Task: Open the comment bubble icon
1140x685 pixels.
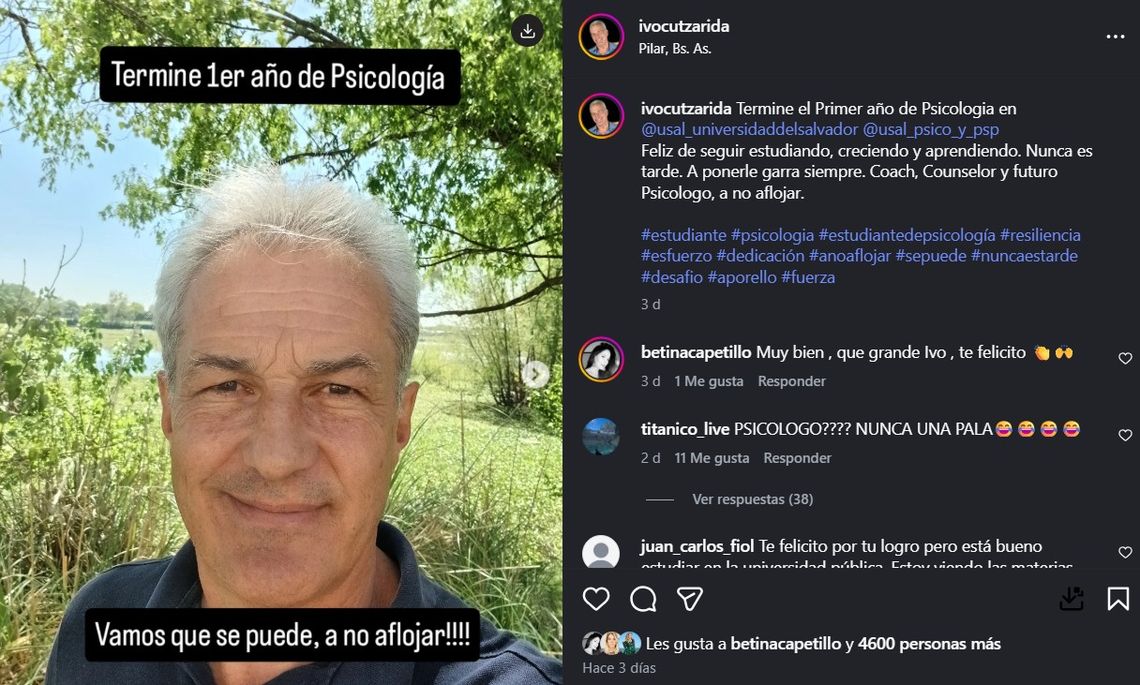Action: point(643,598)
